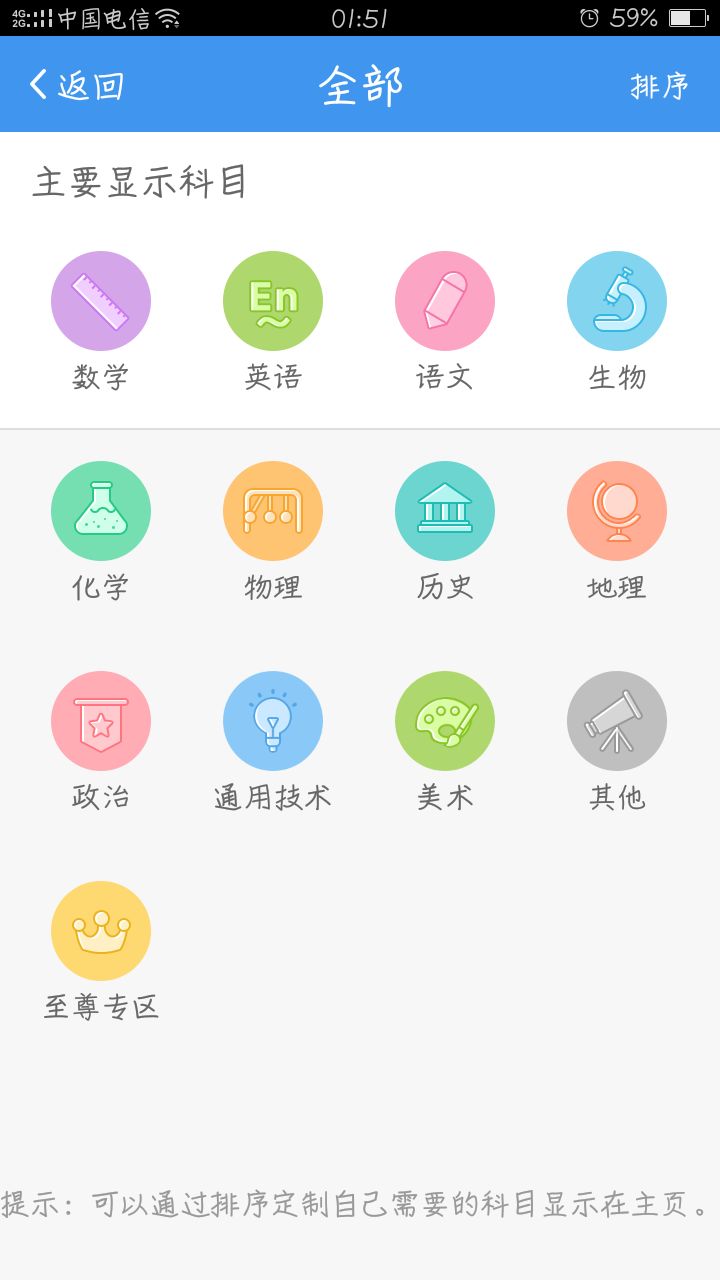Open the 美术 (Art) palette icon
This screenshot has width=720, height=1280.
[x=445, y=720]
